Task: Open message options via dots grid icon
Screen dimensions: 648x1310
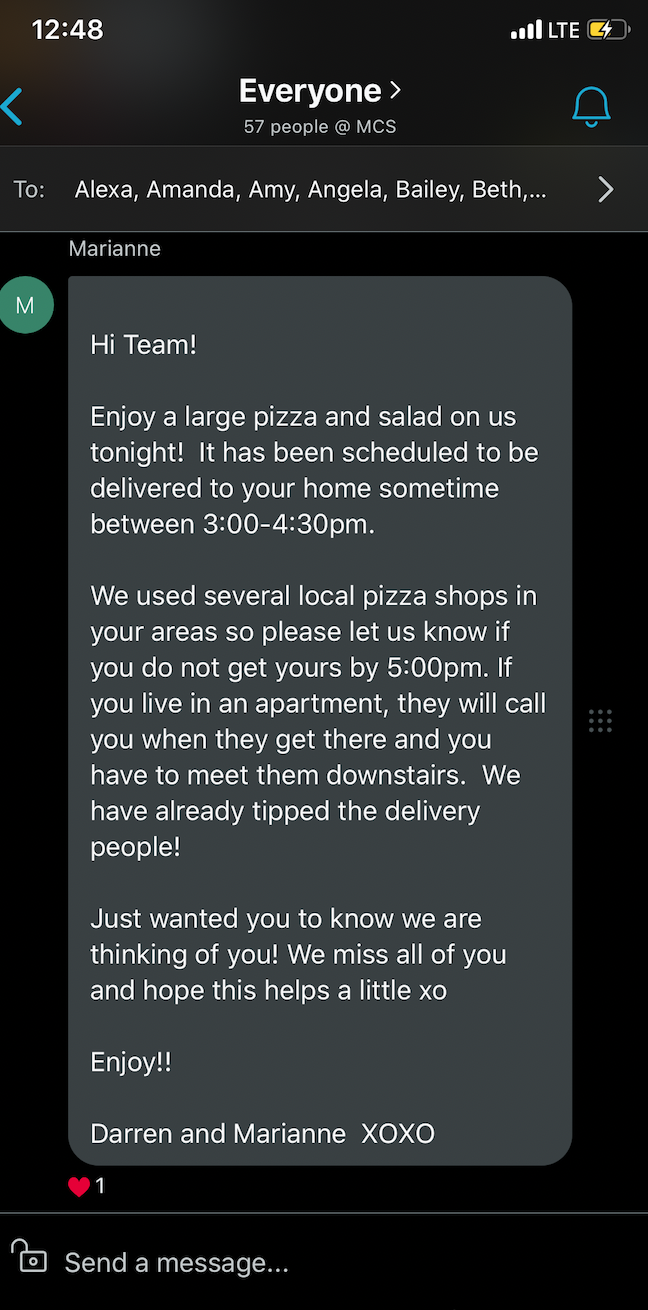Action: [x=600, y=720]
